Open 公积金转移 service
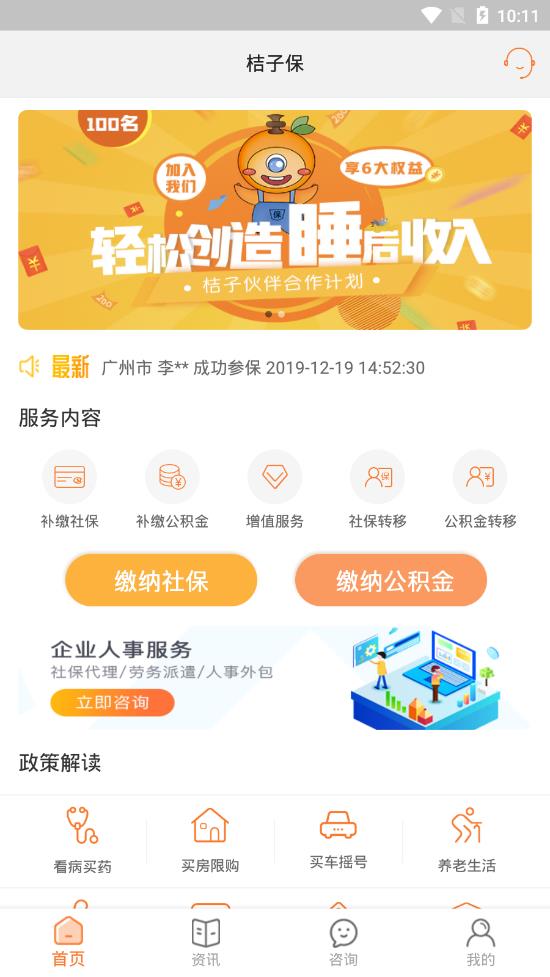This screenshot has height=977, width=550. pos(480,490)
